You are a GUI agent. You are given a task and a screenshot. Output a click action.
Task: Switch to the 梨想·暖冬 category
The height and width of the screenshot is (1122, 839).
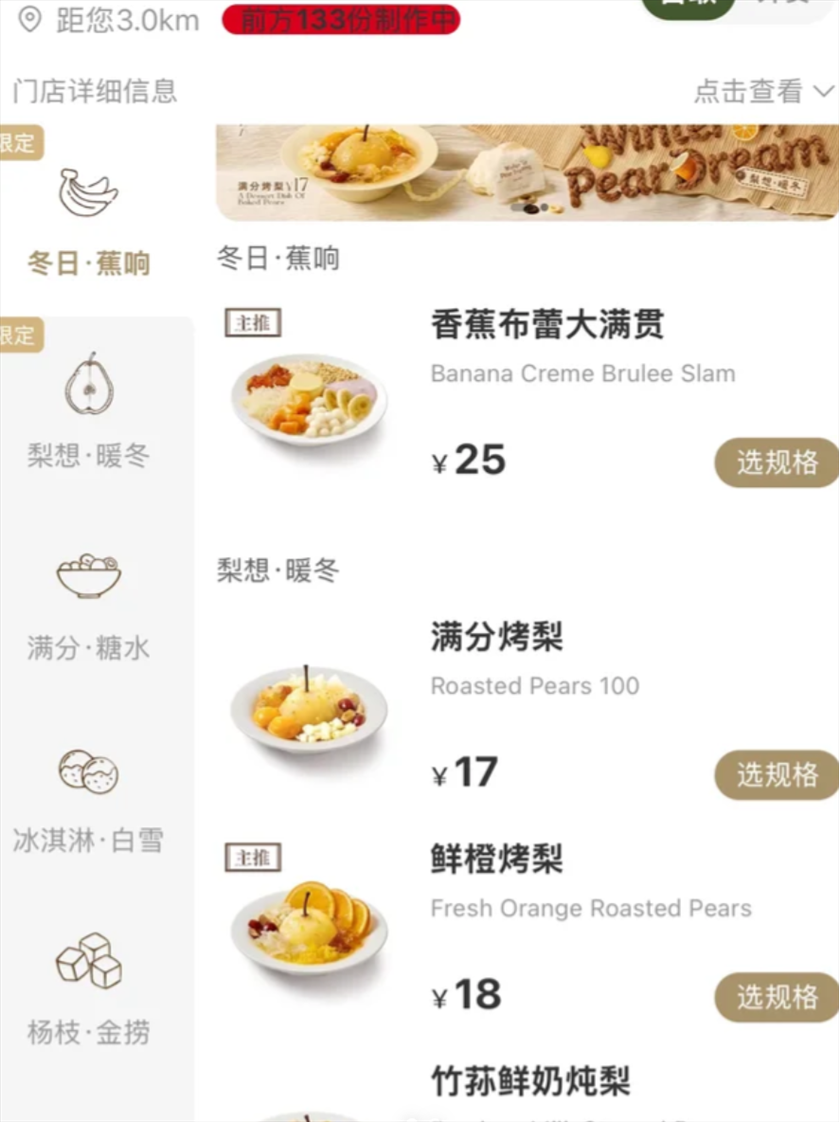(x=88, y=412)
